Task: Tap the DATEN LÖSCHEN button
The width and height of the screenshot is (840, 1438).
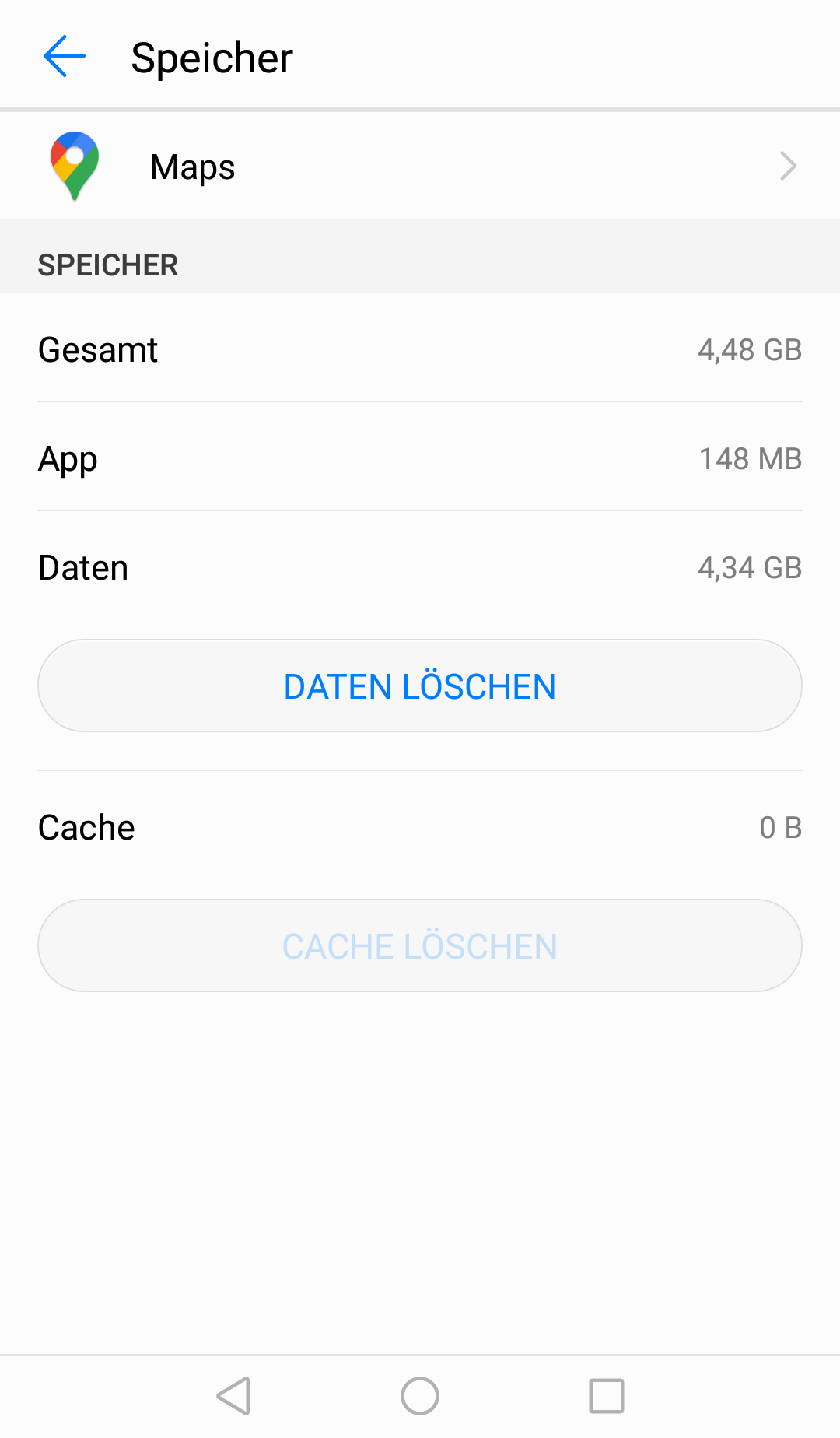Action: coord(420,686)
